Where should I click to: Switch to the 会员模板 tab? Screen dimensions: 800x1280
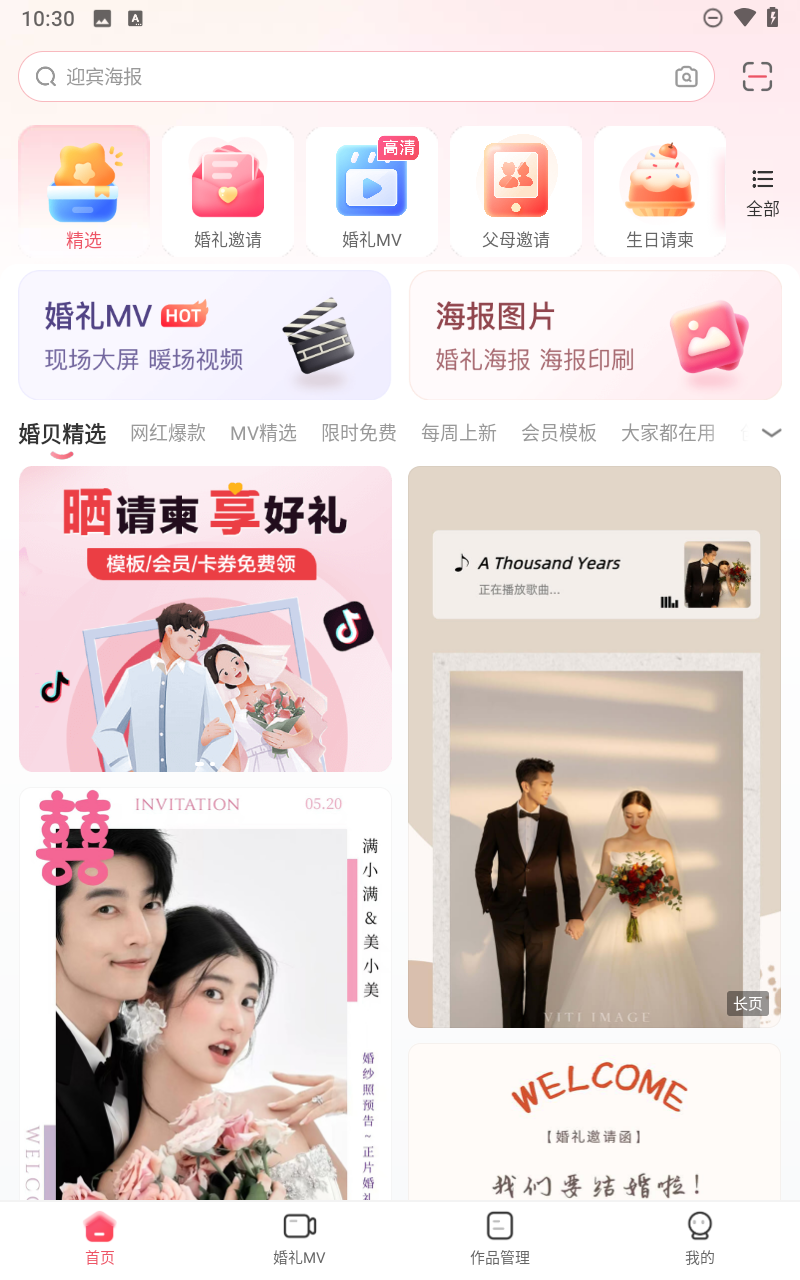(559, 433)
